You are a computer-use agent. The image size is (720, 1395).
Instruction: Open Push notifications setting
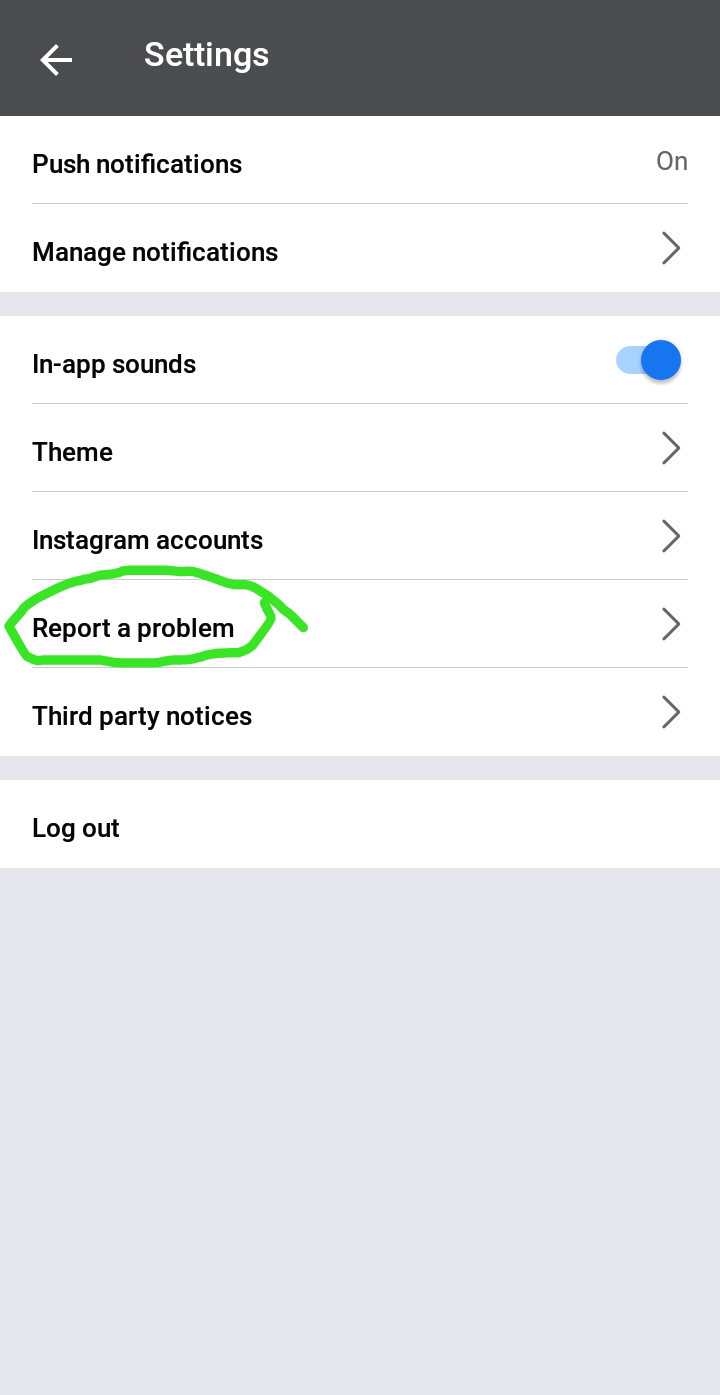coord(360,163)
